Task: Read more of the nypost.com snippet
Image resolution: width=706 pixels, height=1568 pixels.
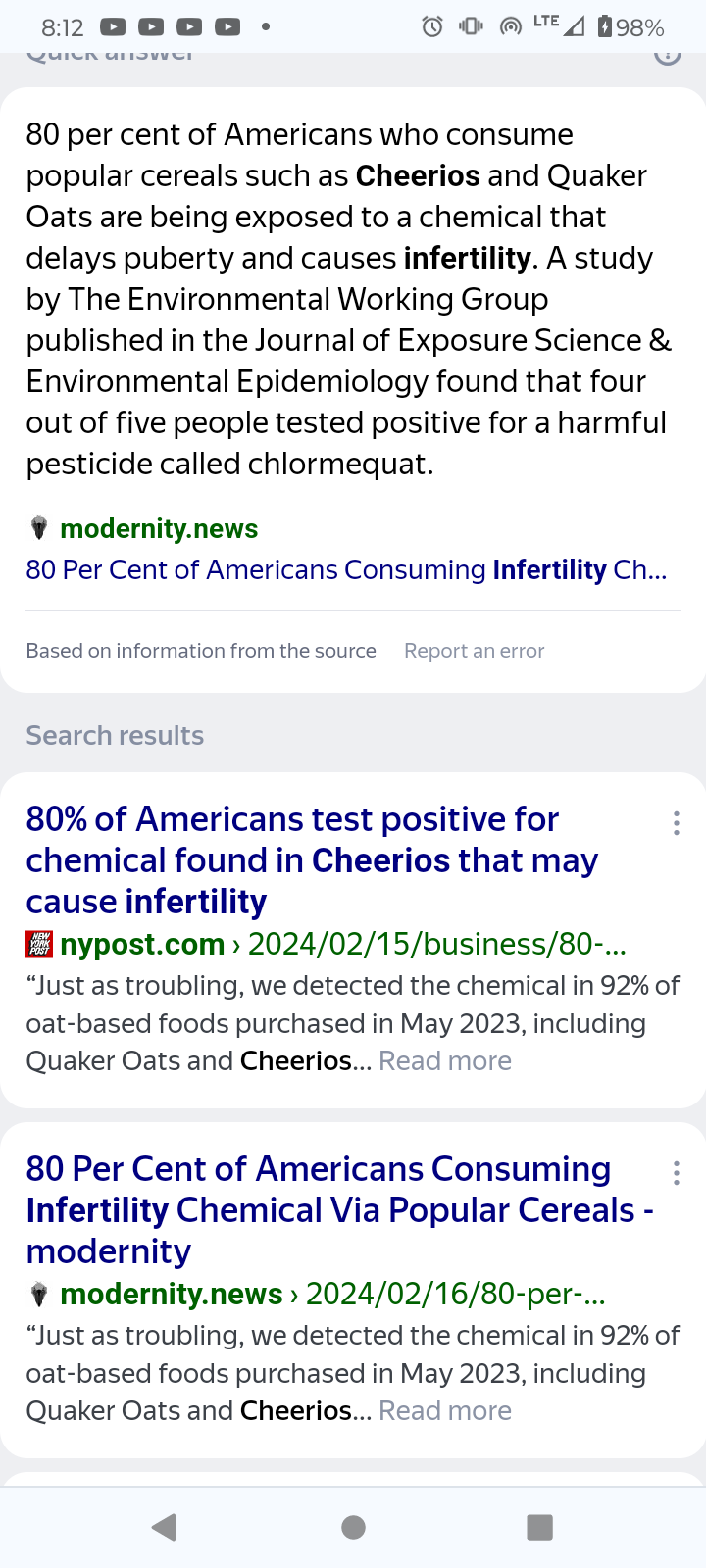Action: [x=445, y=1060]
